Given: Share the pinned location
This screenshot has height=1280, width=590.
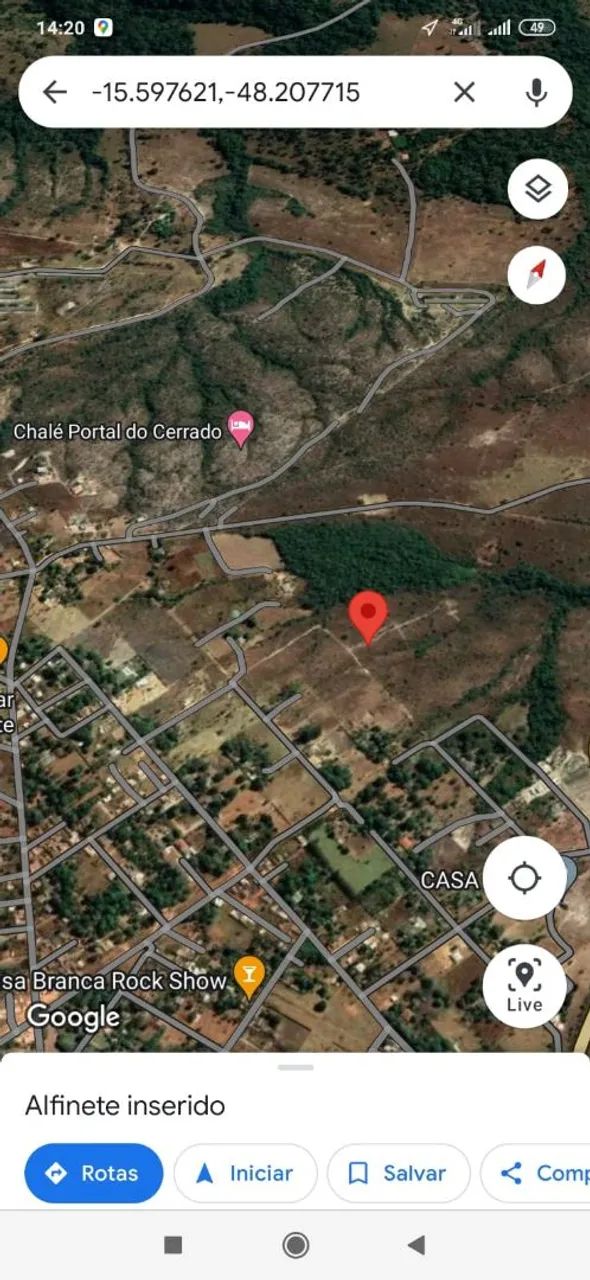Looking at the screenshot, I should click(535, 1173).
